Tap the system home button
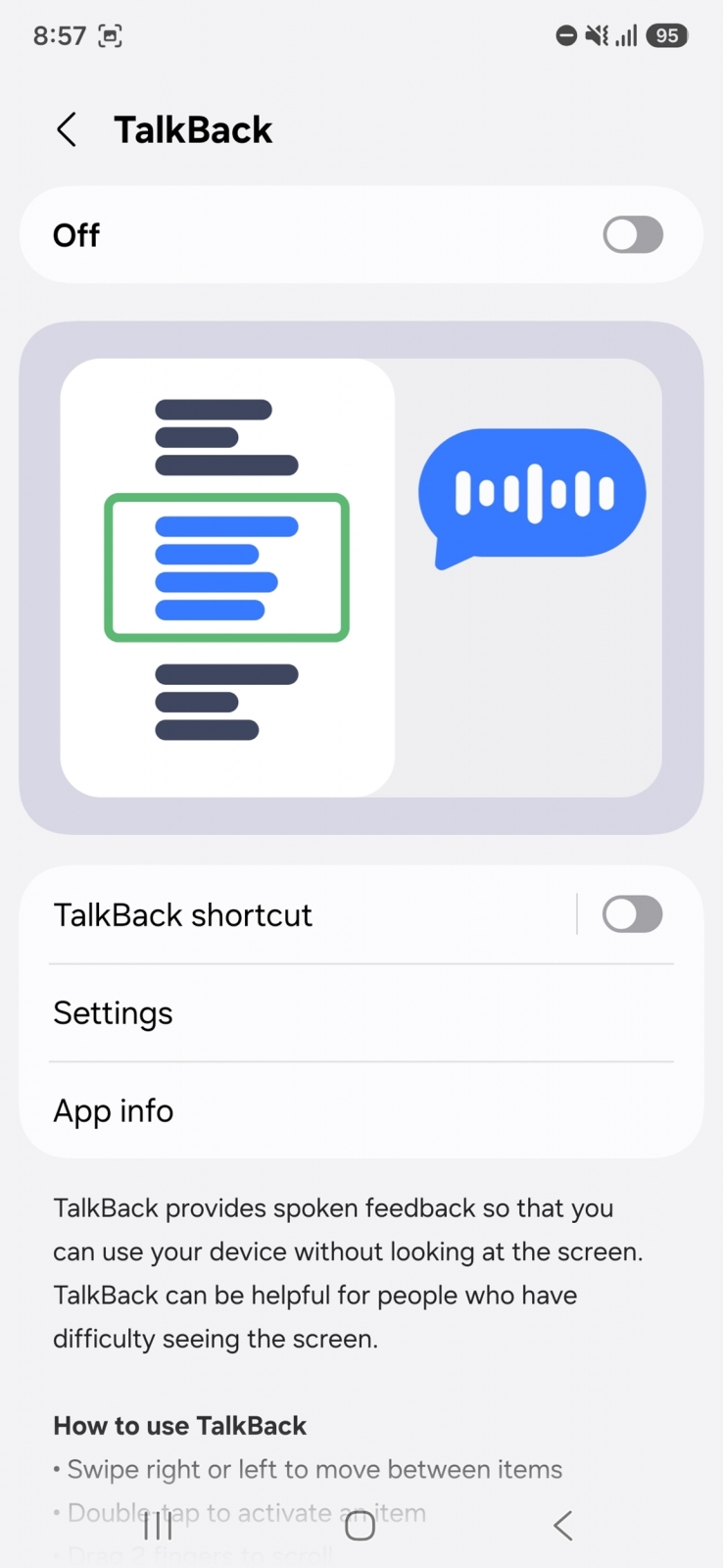 (361, 1525)
